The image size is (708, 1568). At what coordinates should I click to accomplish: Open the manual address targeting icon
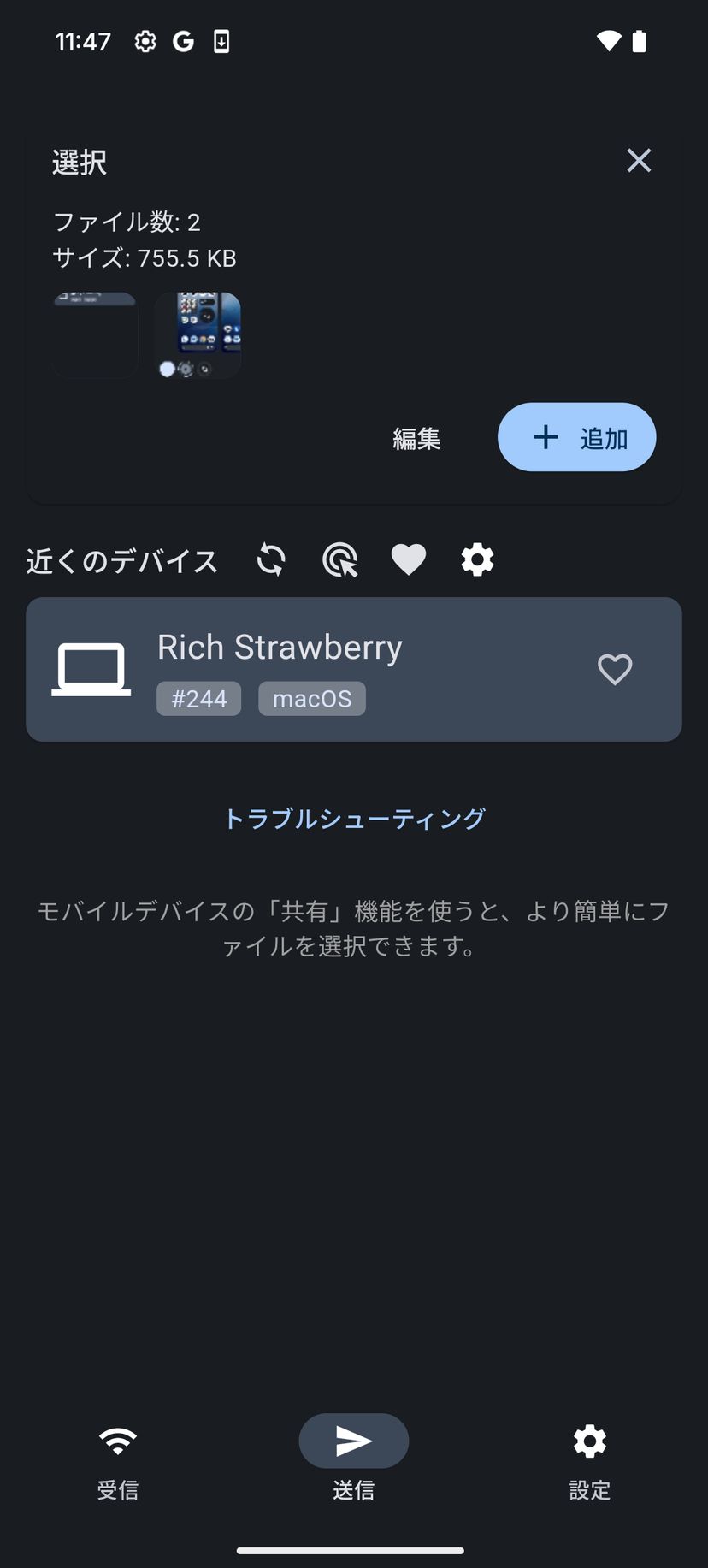pyautogui.click(x=339, y=560)
